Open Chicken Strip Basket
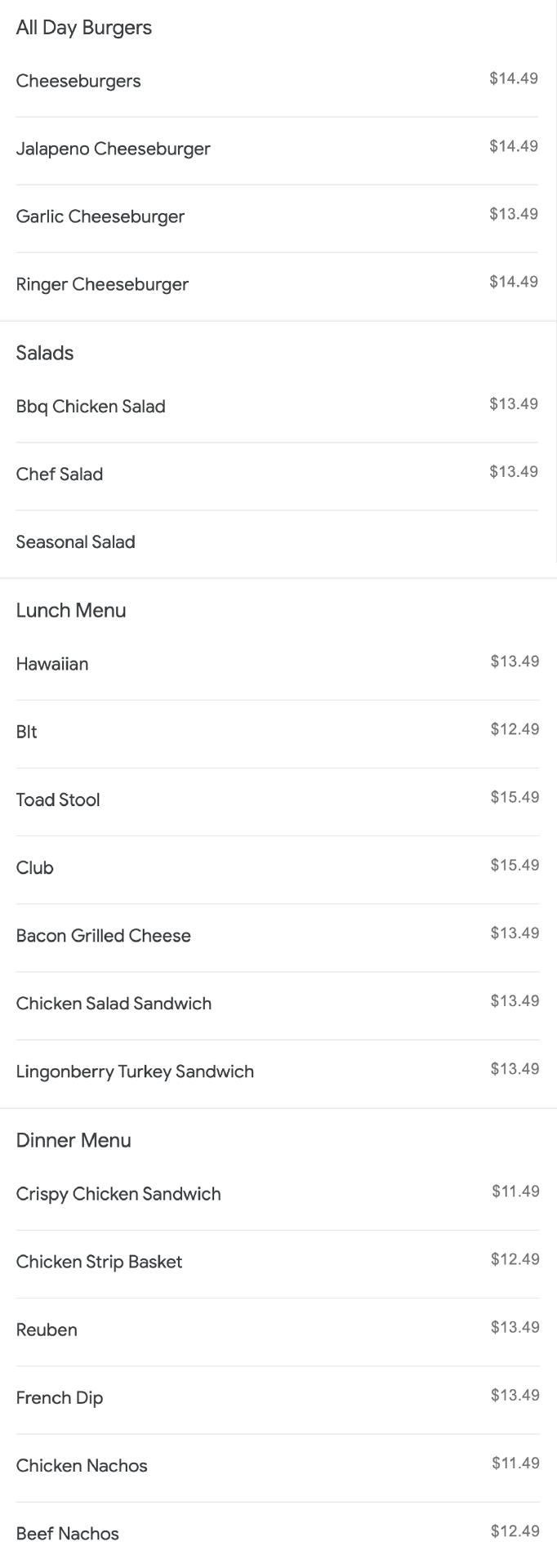557x1568 pixels. 99,1262
